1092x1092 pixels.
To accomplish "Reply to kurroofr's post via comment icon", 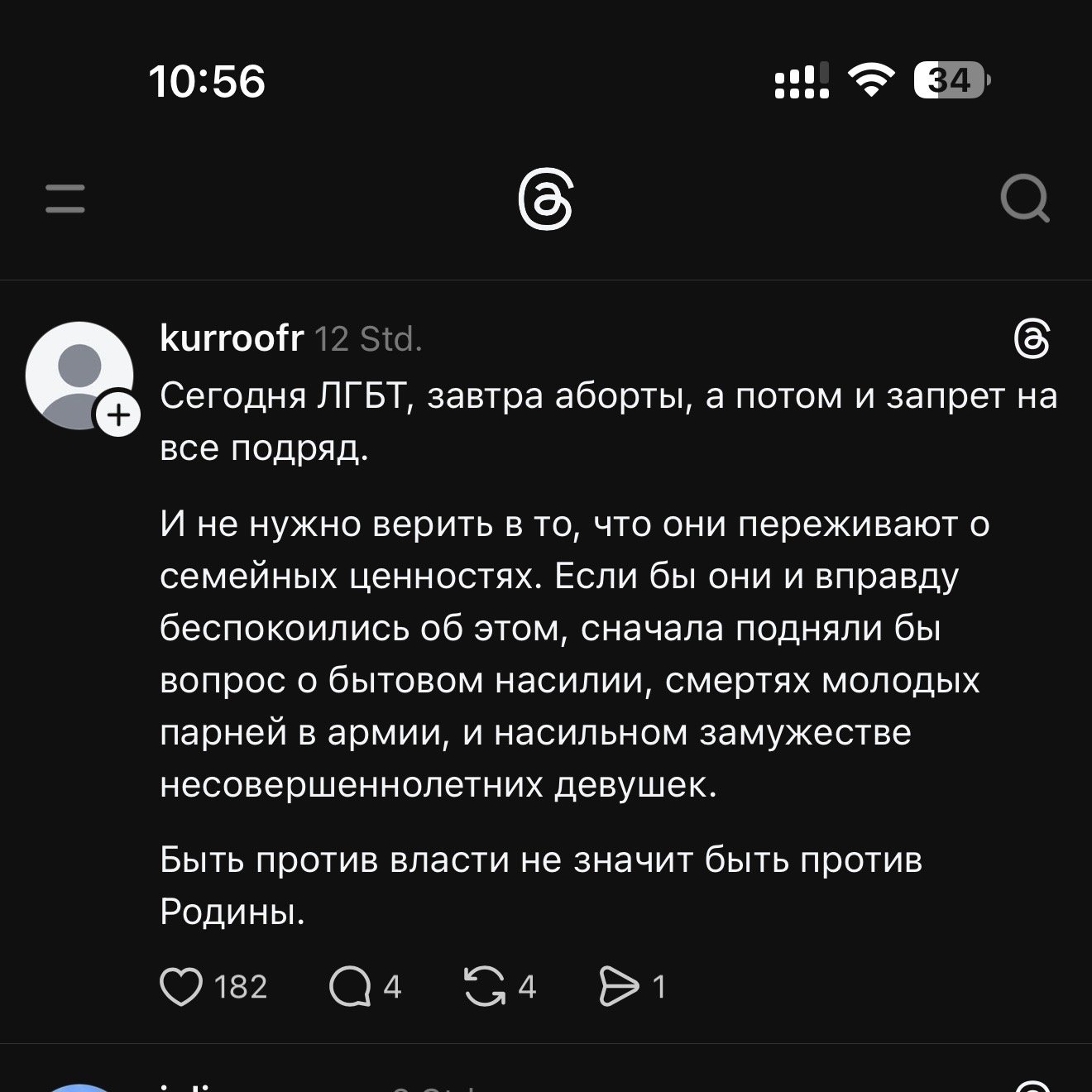I will coord(350,987).
